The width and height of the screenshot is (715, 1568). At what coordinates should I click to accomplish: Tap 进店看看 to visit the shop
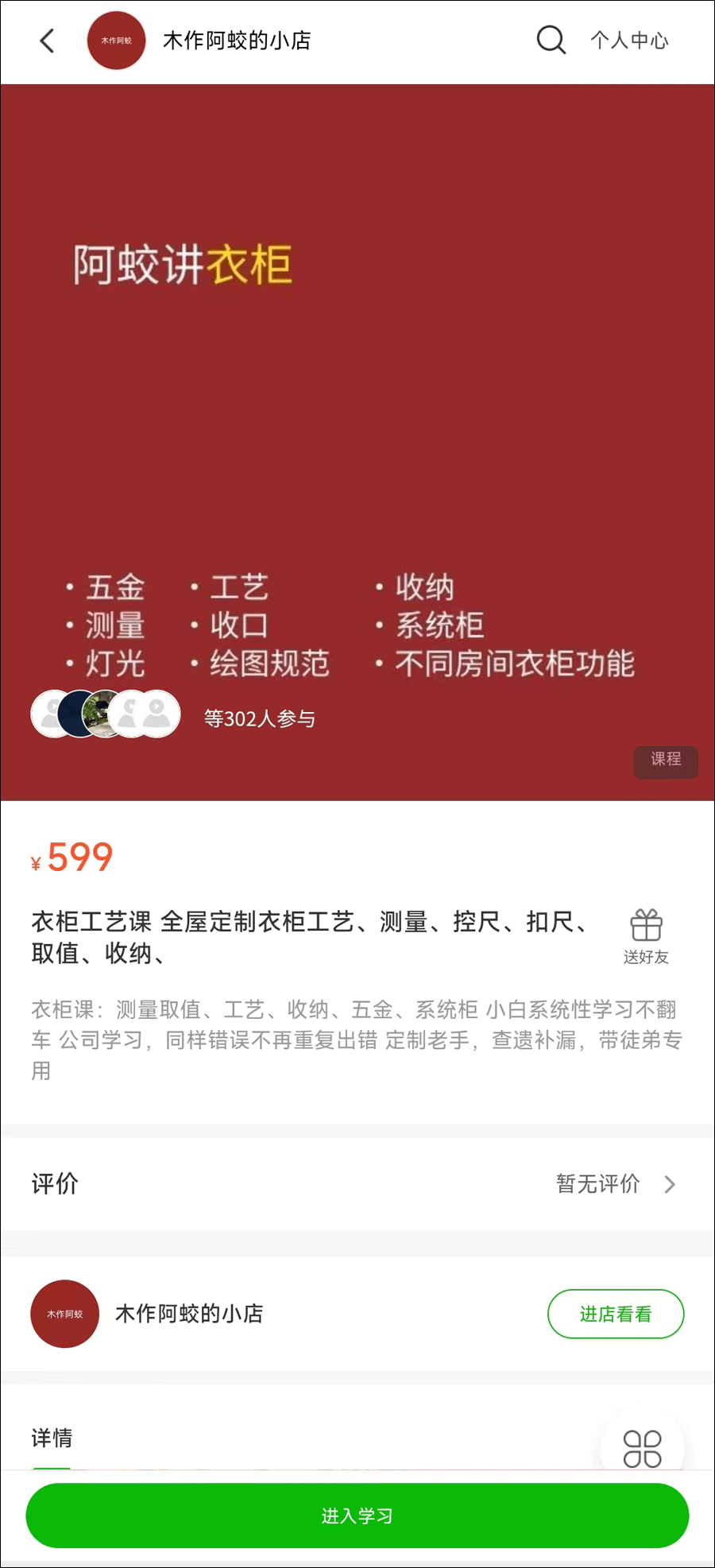(x=615, y=1314)
